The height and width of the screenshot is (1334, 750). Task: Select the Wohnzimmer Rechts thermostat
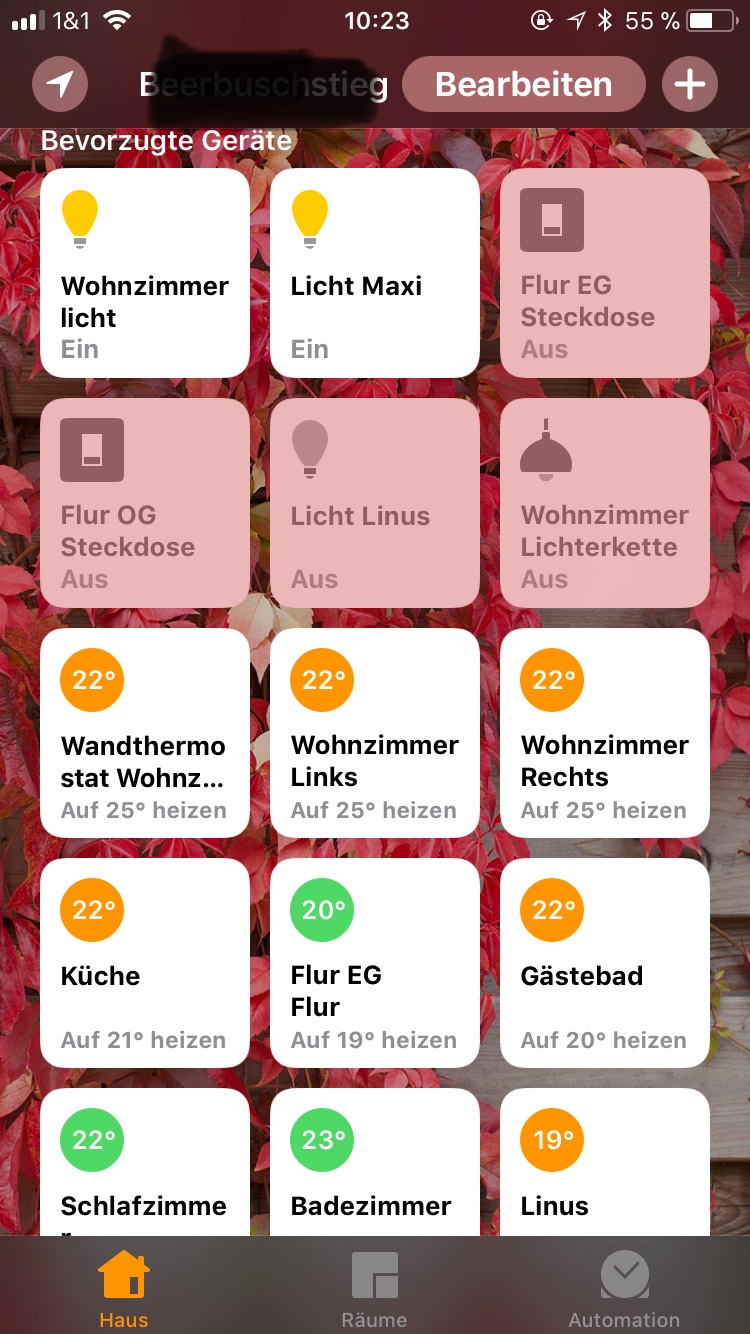tap(605, 733)
